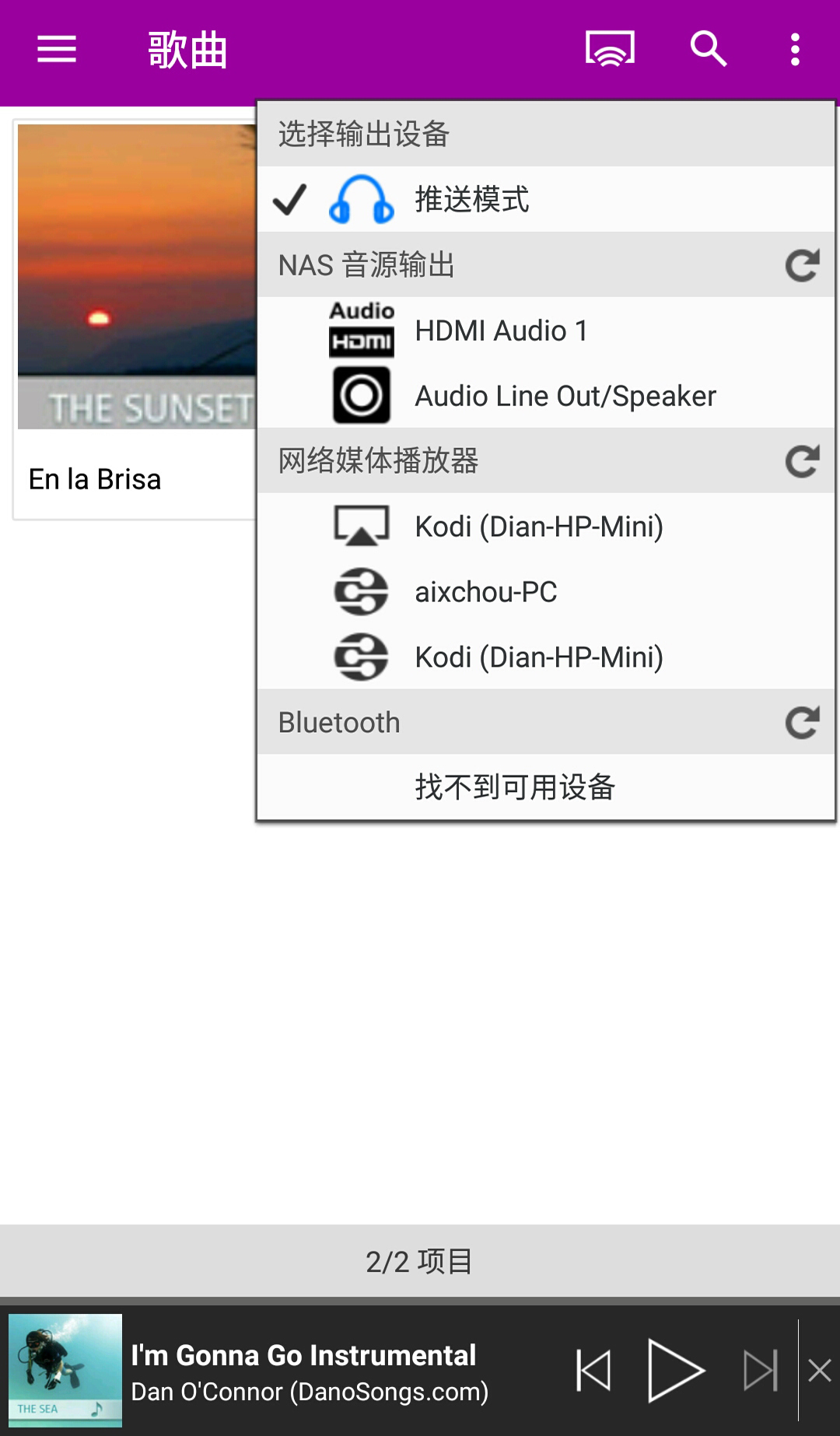
Task: Open the search magnifier in app bar
Action: 708,50
